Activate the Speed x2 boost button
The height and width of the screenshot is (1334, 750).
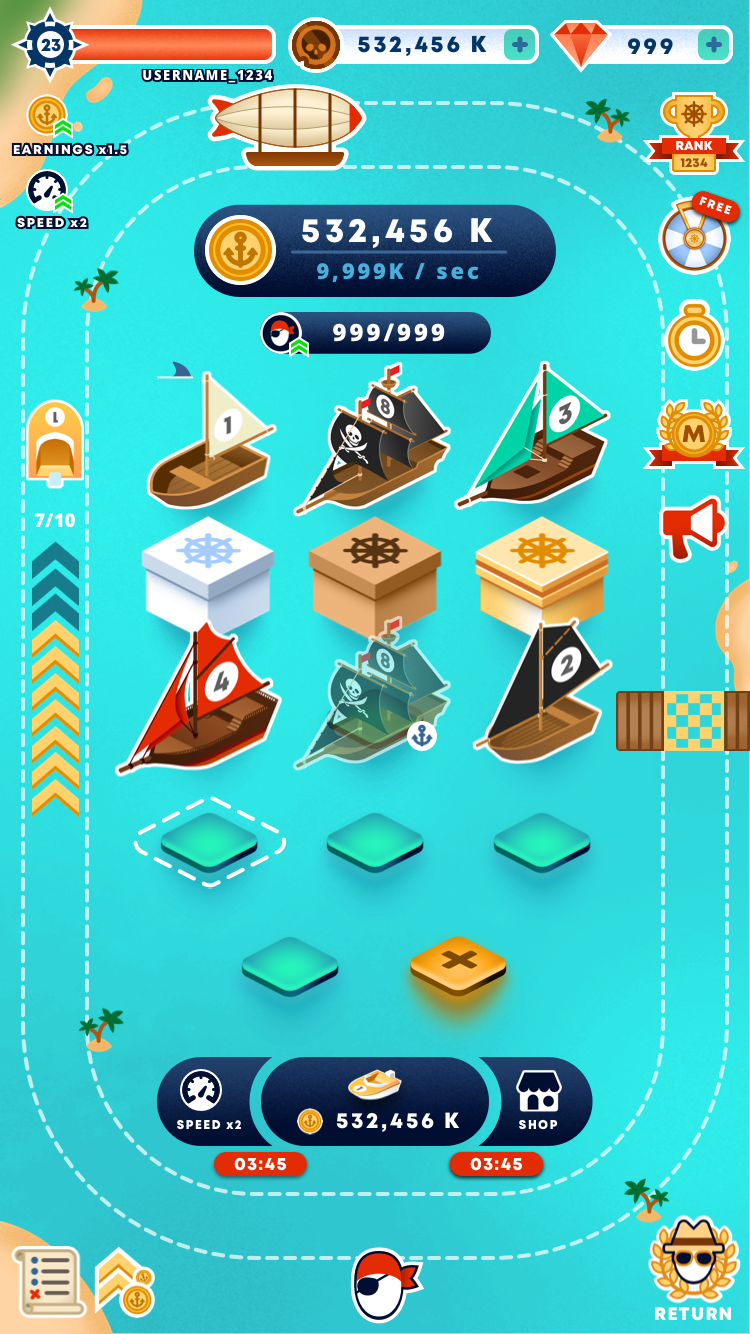209,1100
